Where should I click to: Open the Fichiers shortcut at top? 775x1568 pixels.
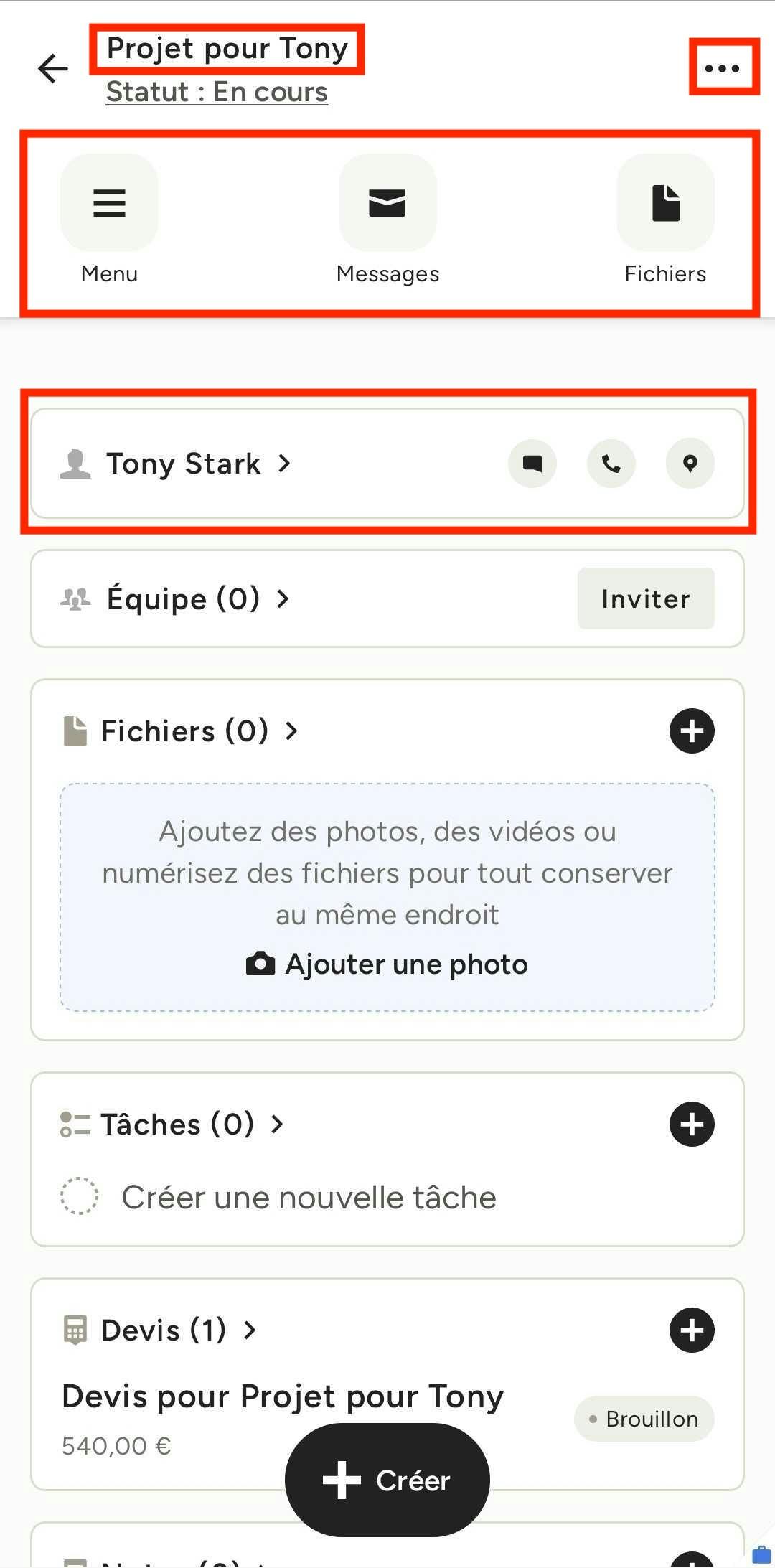click(665, 219)
